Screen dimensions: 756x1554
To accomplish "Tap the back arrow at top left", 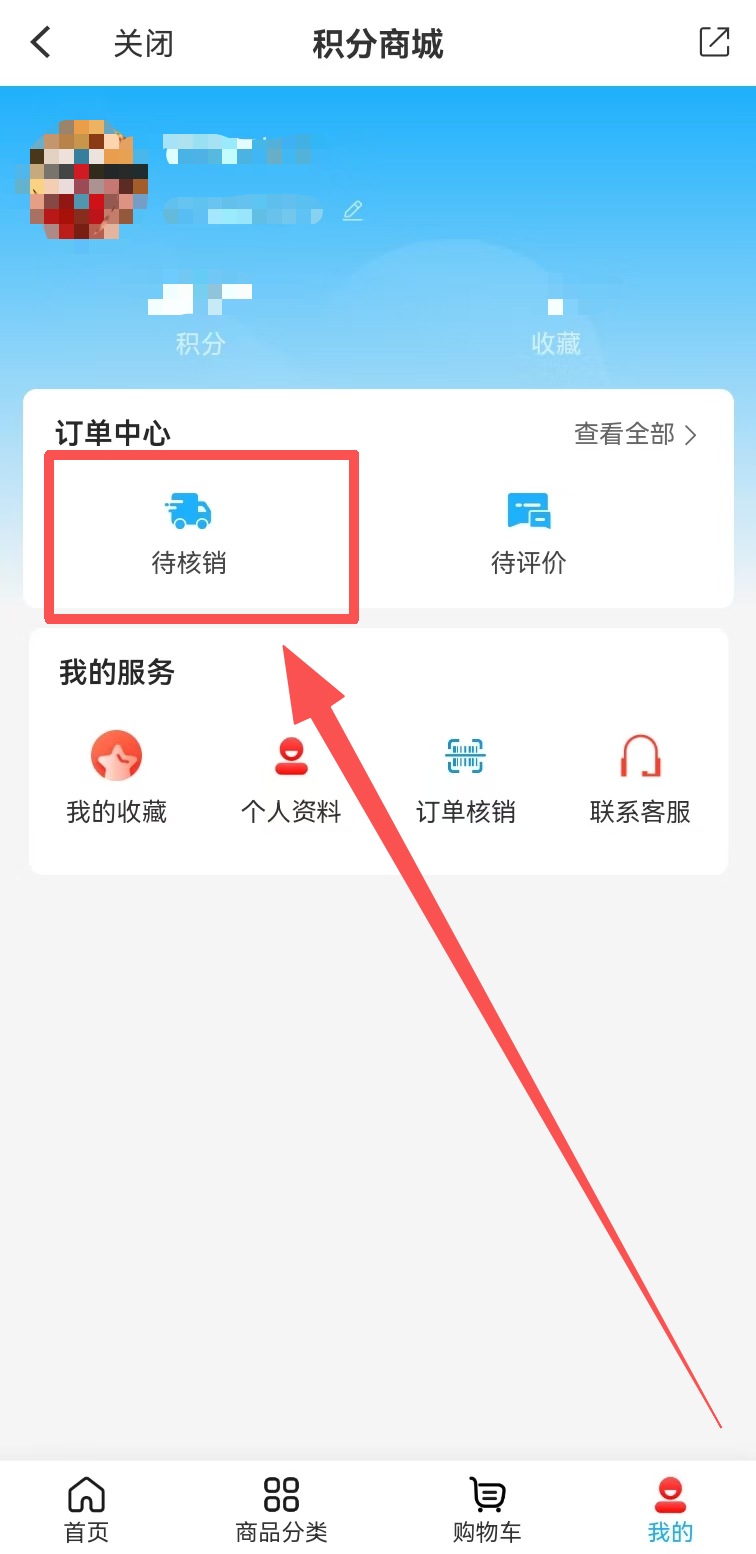I will click(x=39, y=43).
